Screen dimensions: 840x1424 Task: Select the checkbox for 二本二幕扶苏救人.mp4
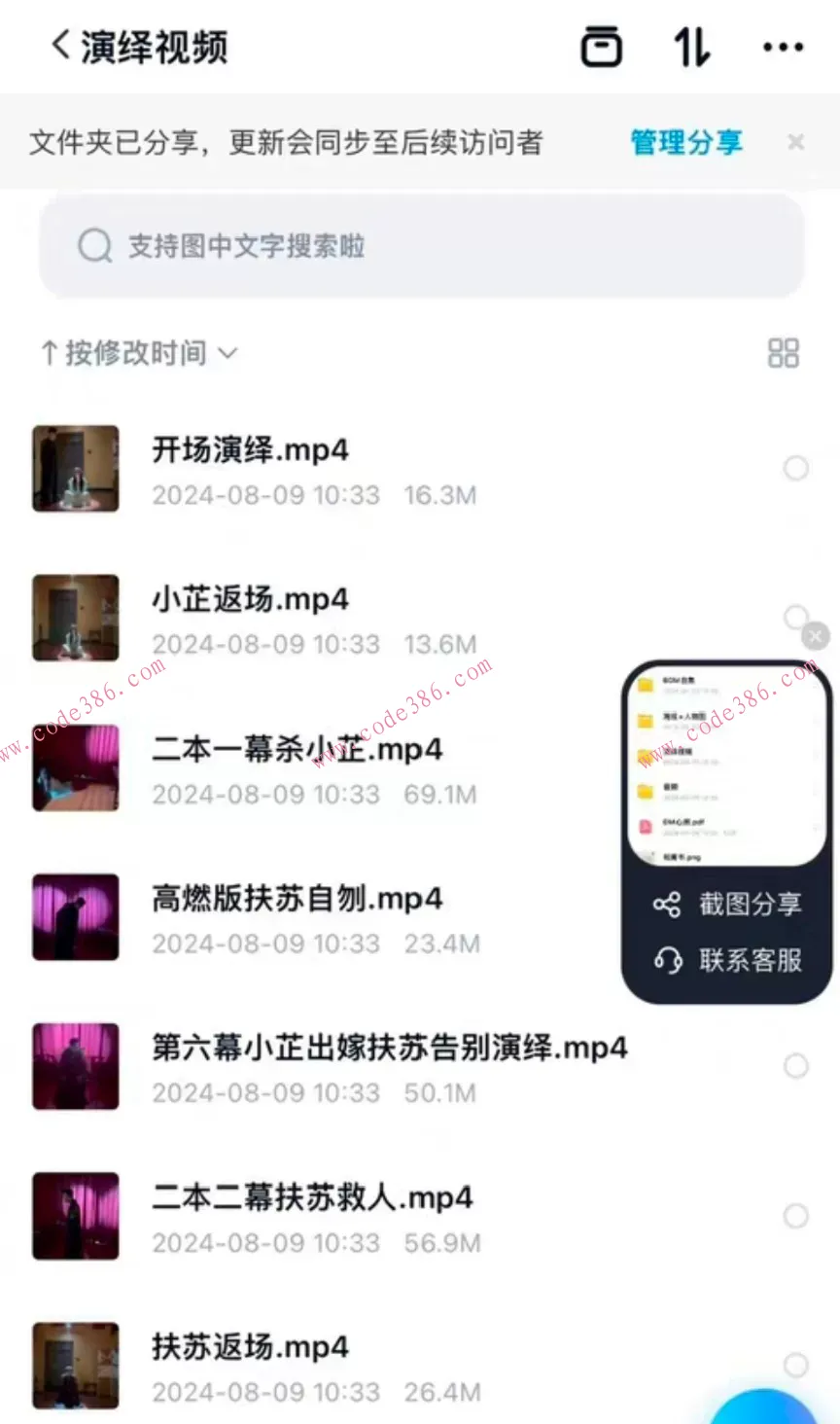794,1216
